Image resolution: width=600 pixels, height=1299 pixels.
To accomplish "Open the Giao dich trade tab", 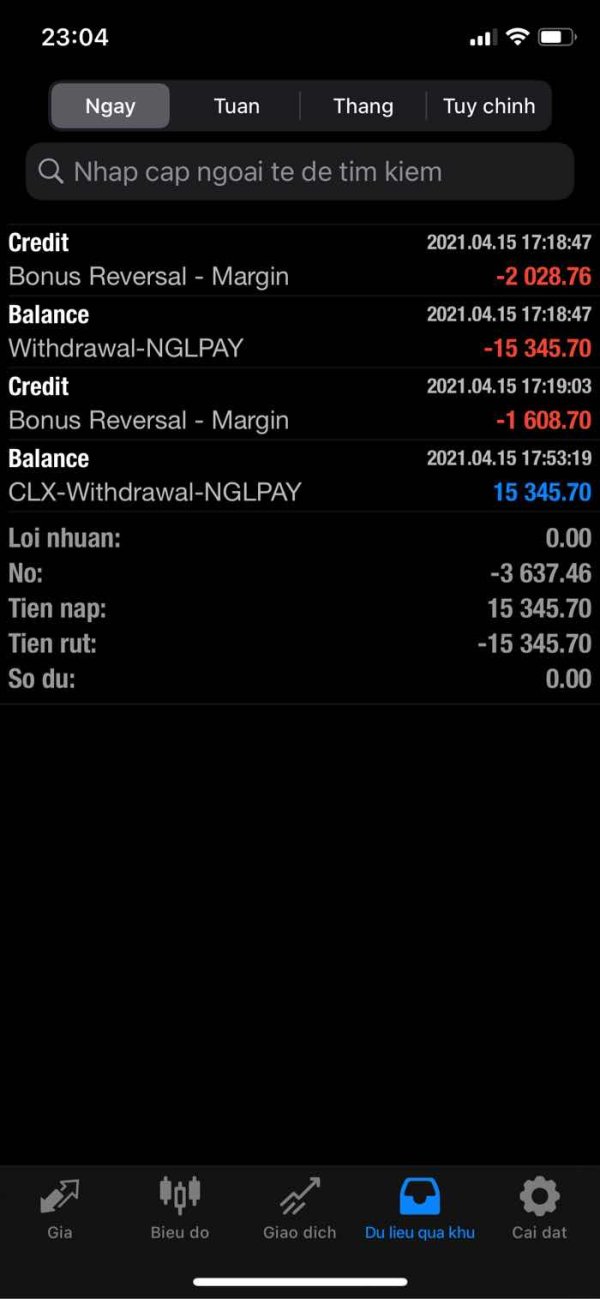I will pos(300,1208).
